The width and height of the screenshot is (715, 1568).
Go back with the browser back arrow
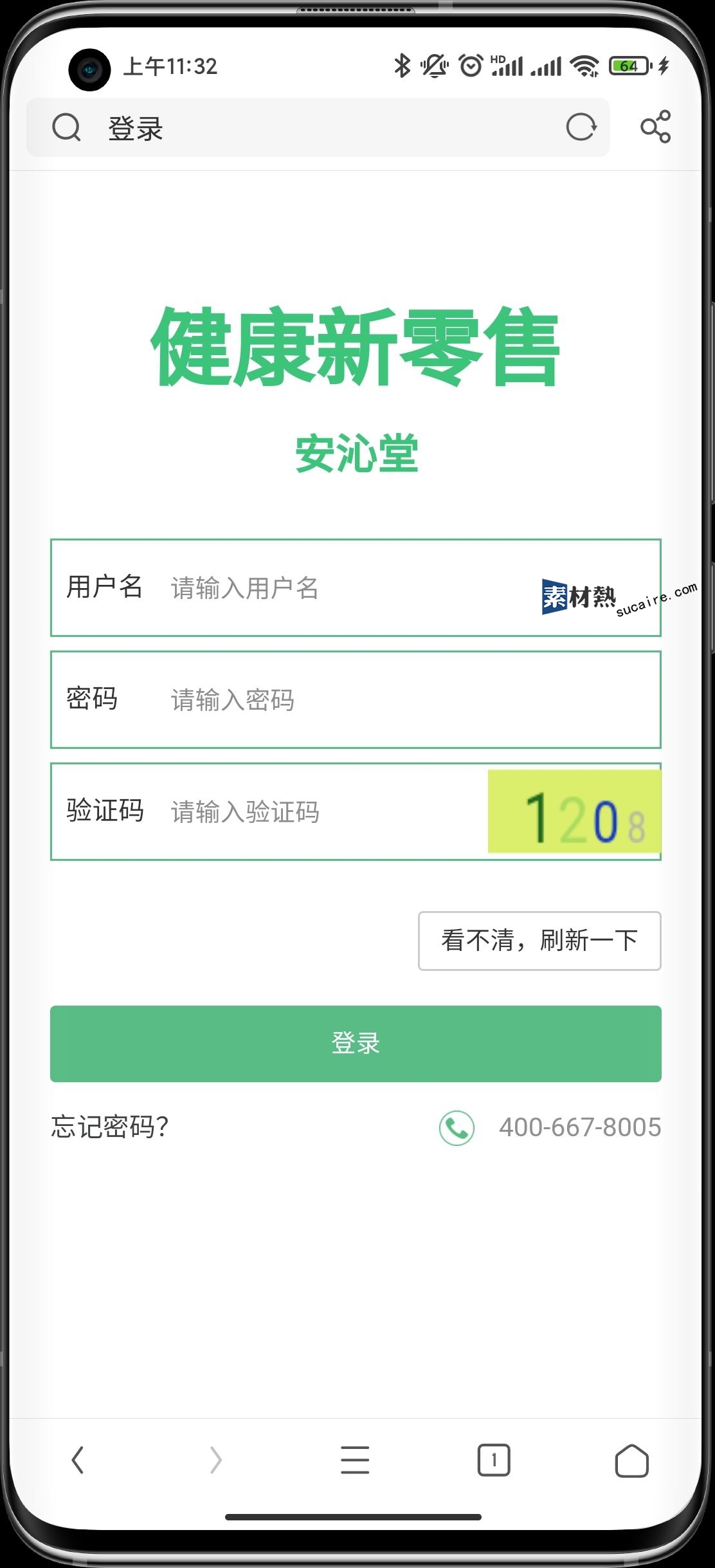coord(78,1460)
